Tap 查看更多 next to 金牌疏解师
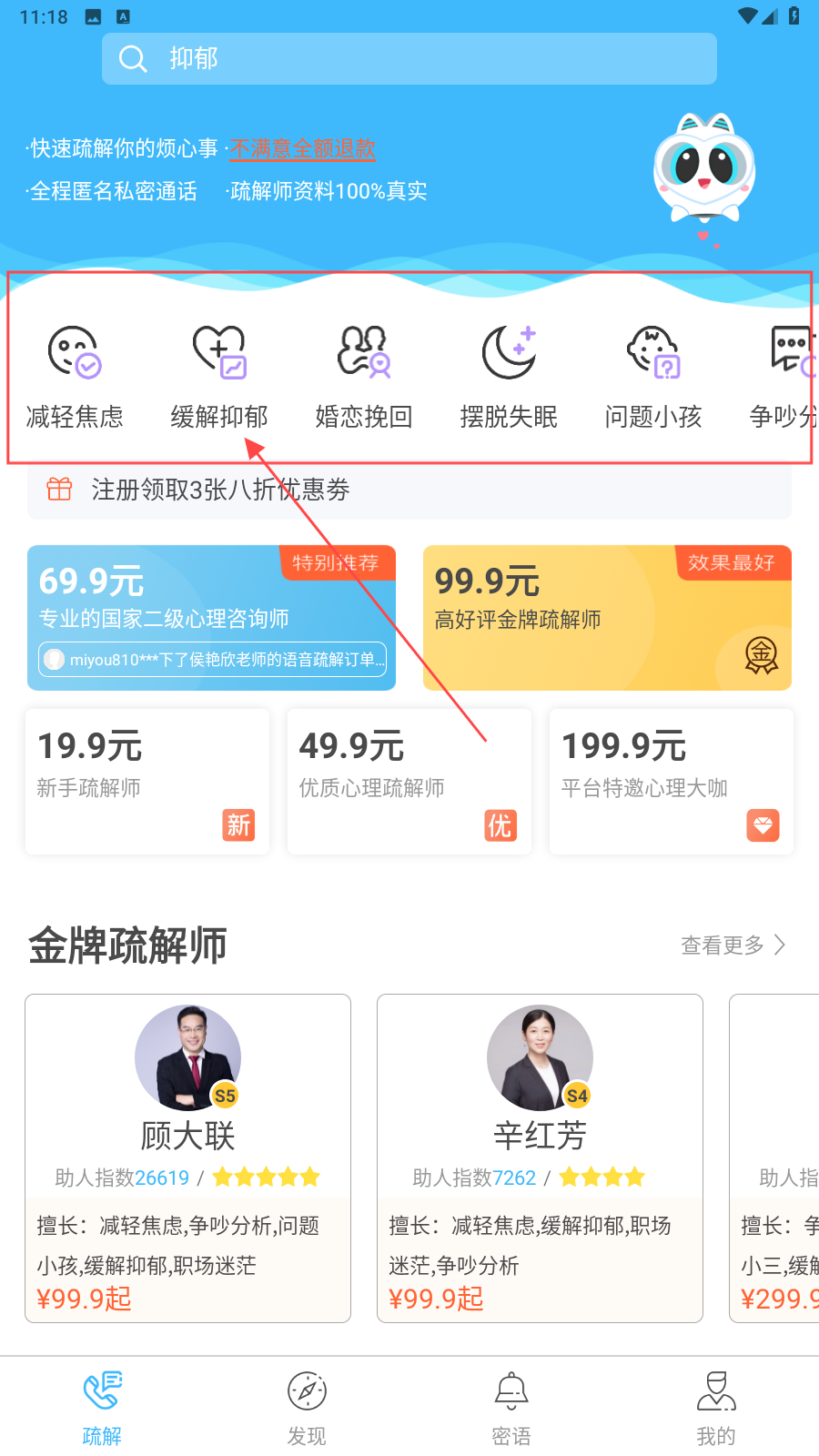Image resolution: width=819 pixels, height=1456 pixels. coord(733,945)
